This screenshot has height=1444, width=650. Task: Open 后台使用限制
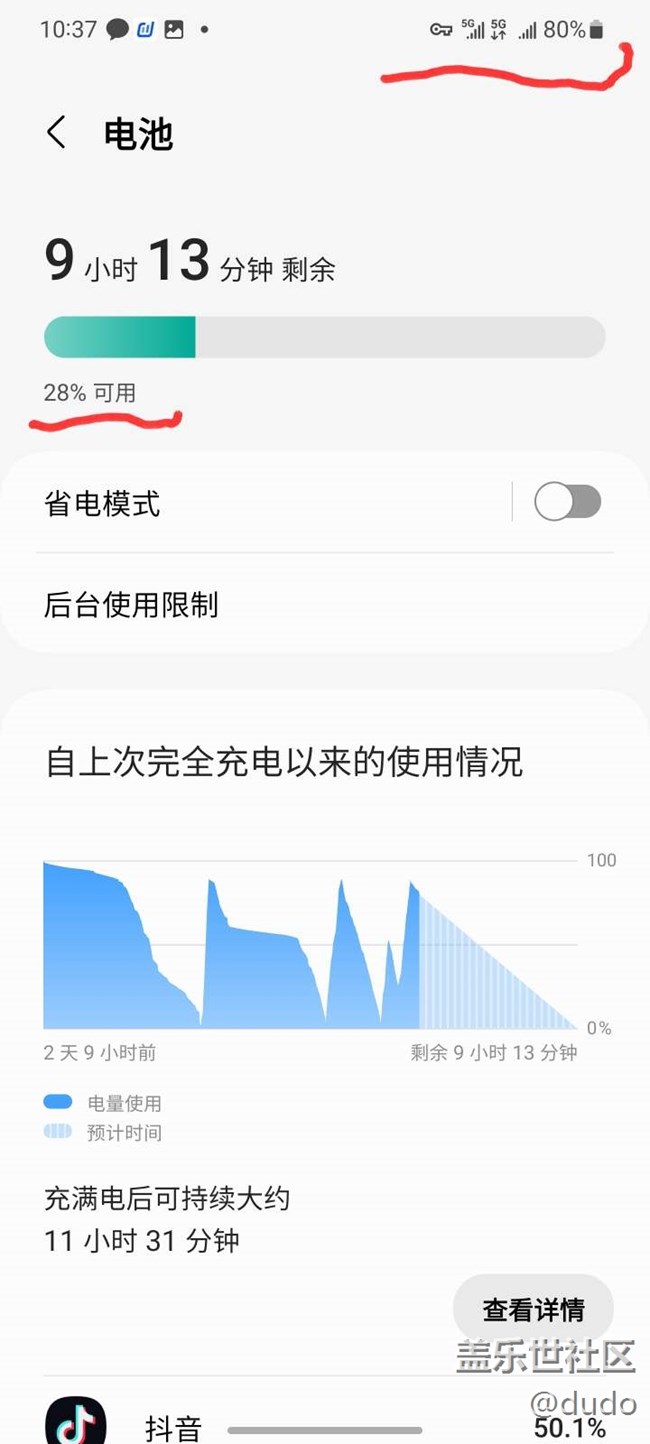coord(325,604)
